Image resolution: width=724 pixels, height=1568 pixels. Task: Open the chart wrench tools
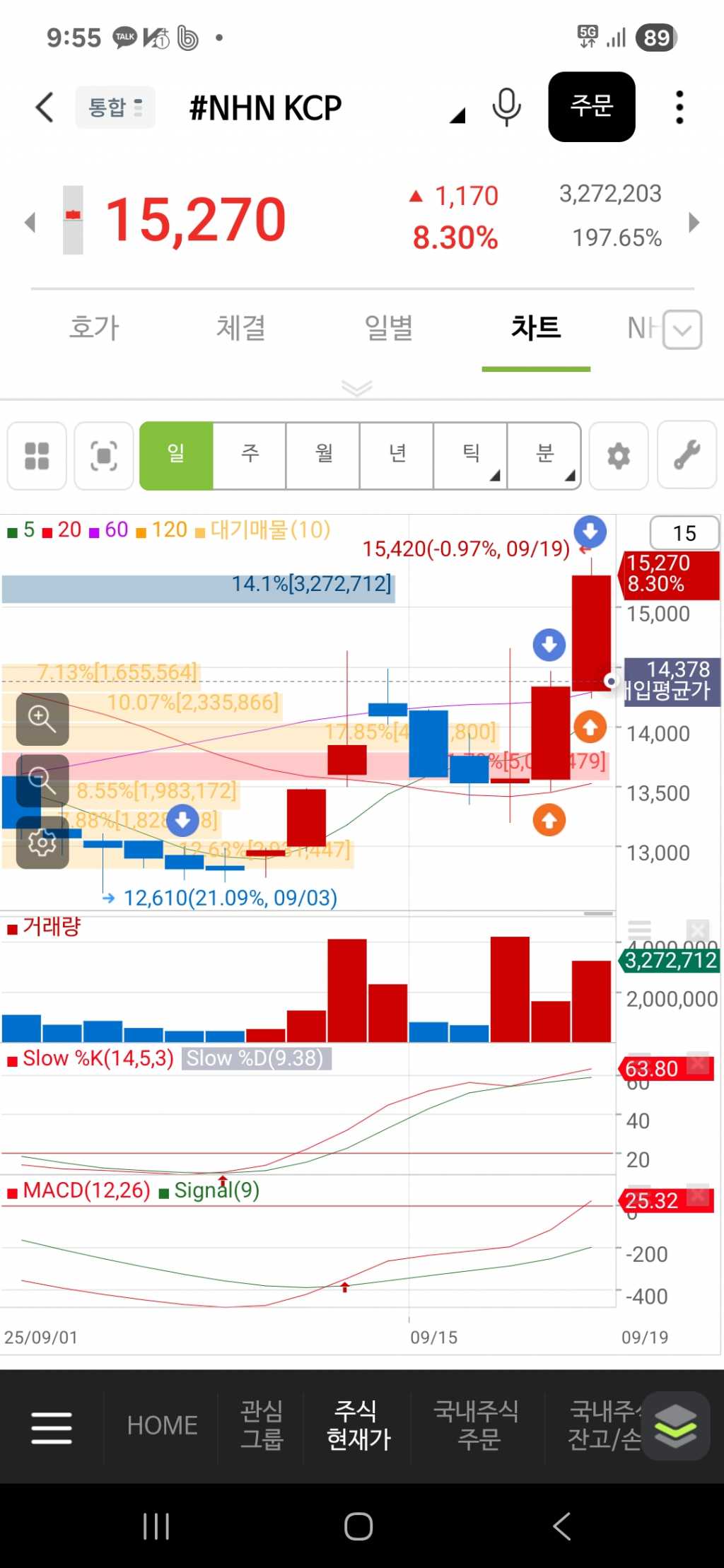(687, 456)
